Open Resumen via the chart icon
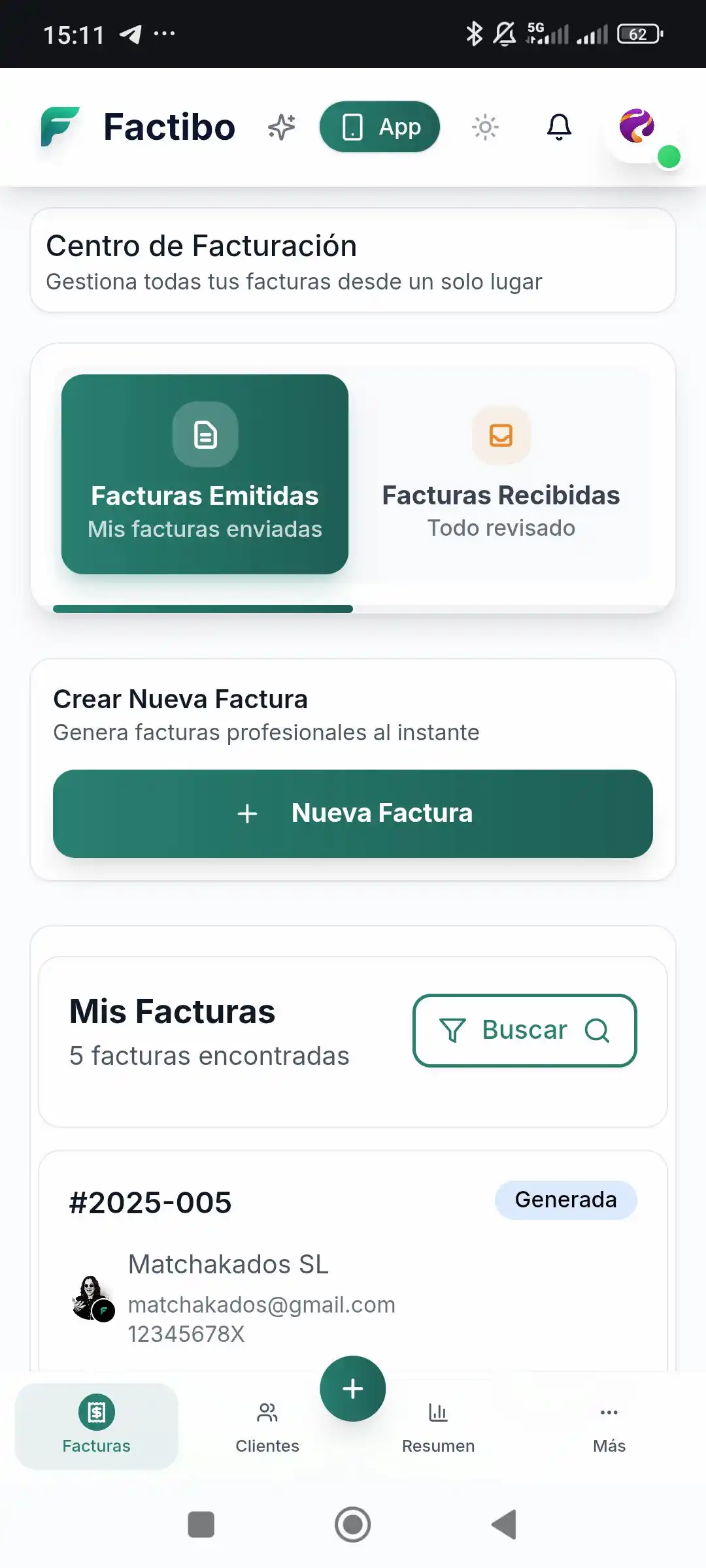 point(438,1413)
